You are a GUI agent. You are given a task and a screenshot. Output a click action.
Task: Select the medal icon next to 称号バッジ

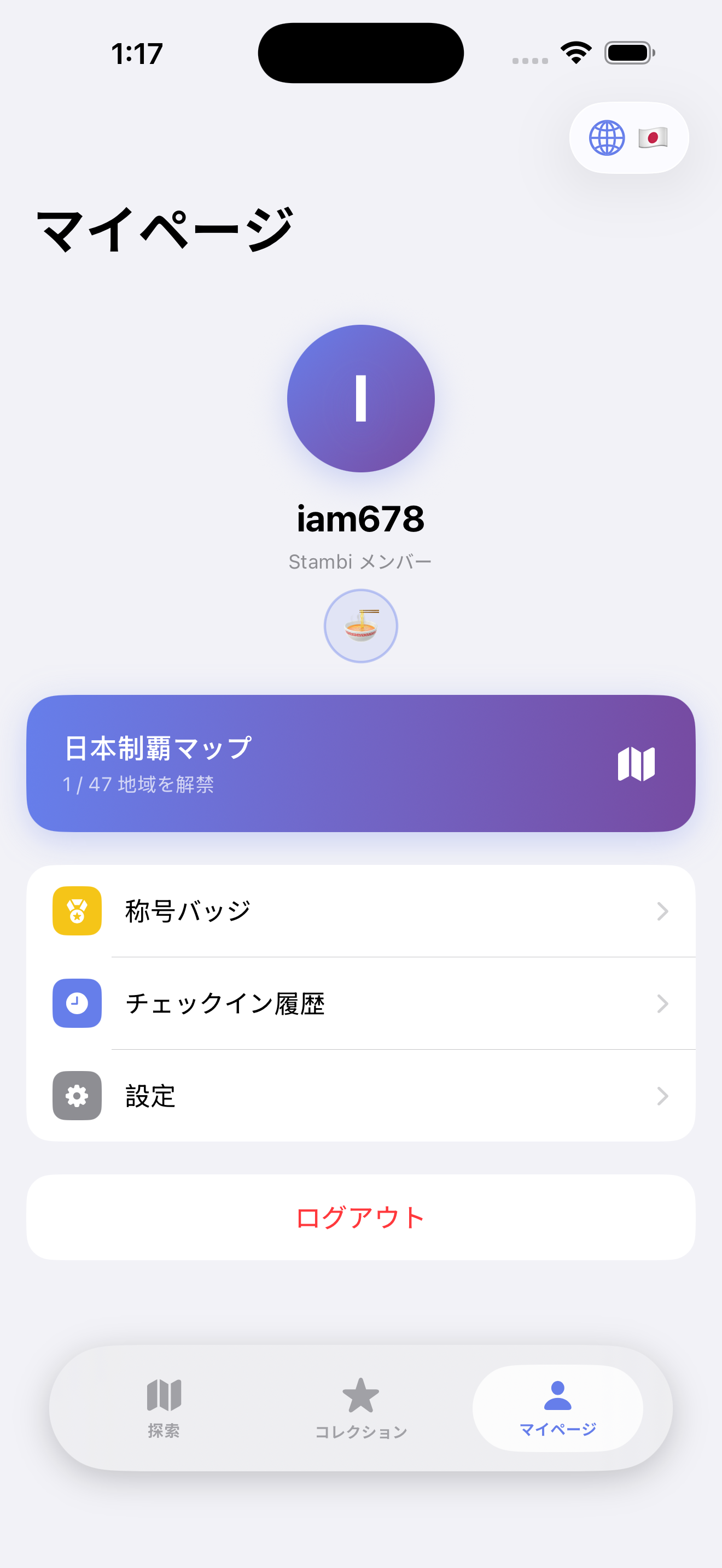tap(76, 910)
